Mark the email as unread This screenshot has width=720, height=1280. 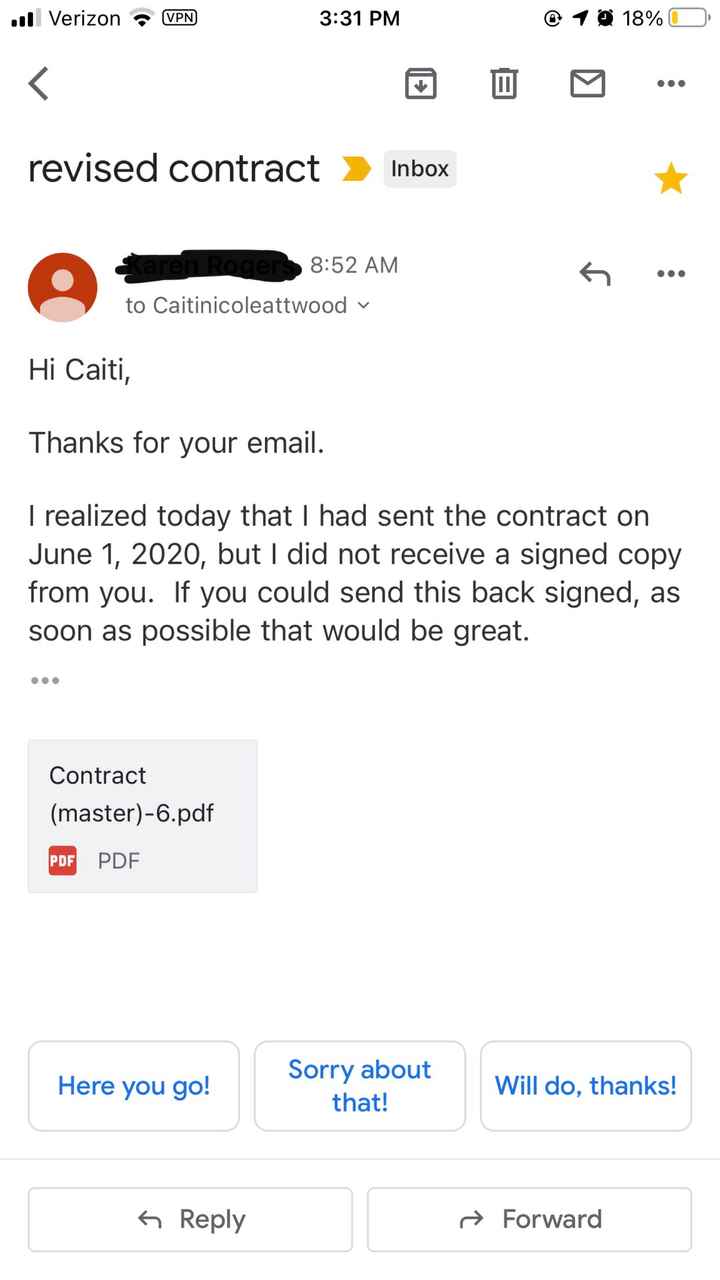point(587,84)
